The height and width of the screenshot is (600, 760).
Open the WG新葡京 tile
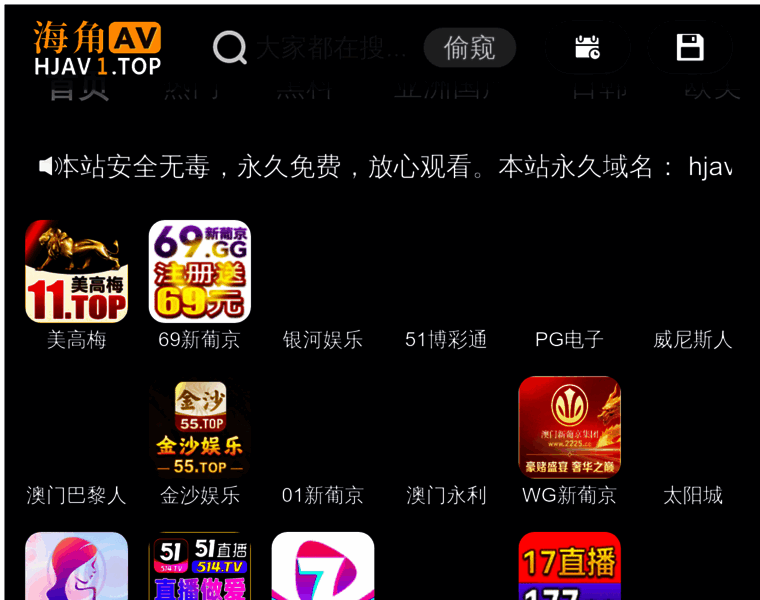coord(569,428)
